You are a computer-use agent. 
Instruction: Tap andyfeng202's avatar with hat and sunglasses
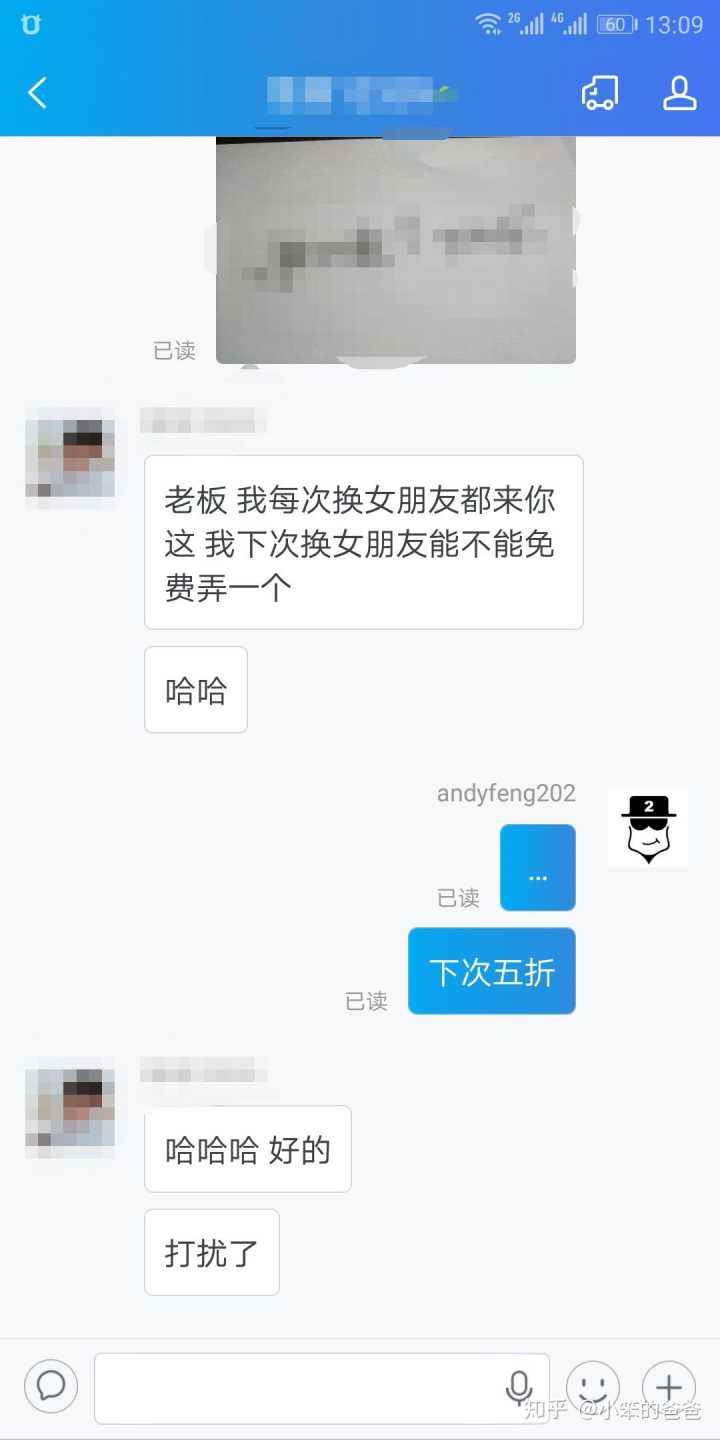648,827
